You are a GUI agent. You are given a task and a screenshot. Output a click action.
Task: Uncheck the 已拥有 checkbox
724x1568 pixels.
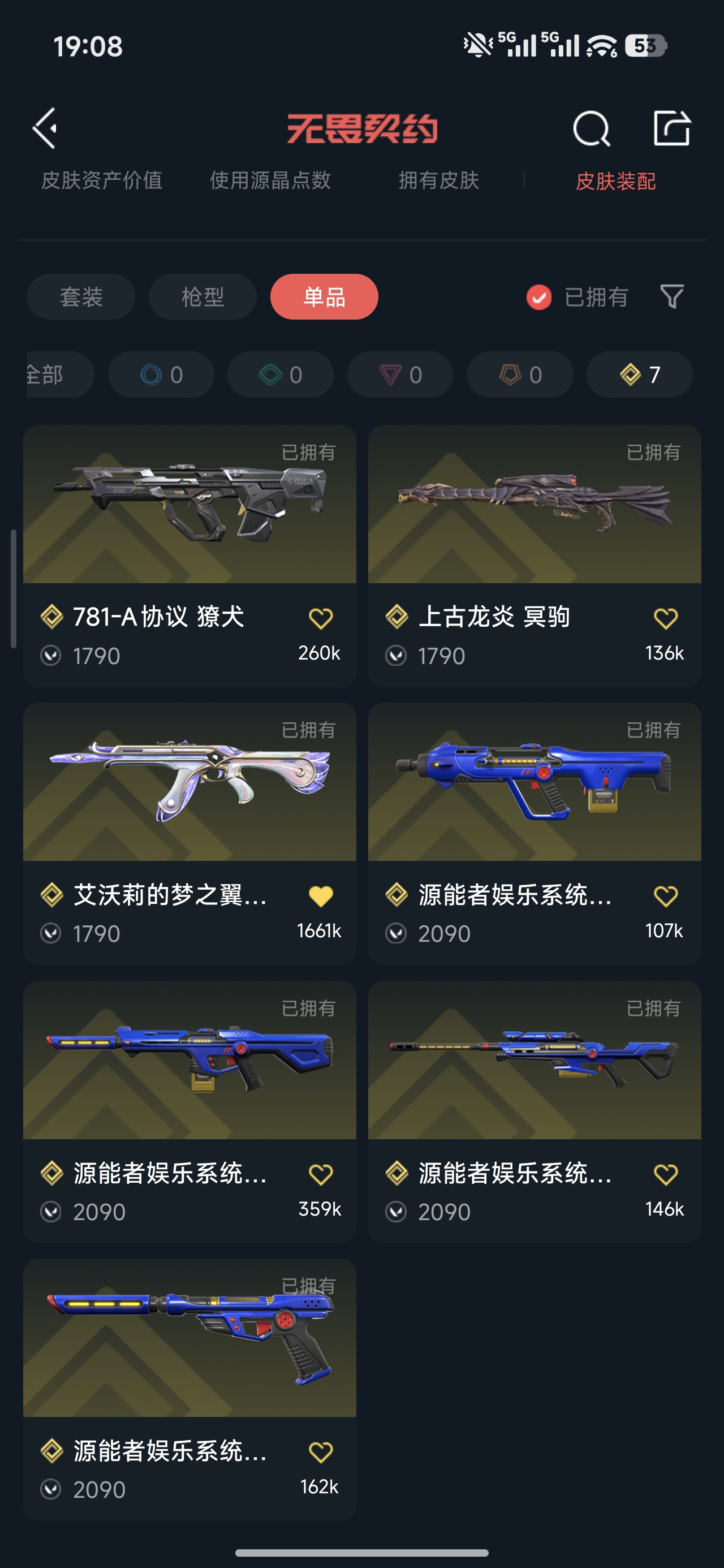539,297
